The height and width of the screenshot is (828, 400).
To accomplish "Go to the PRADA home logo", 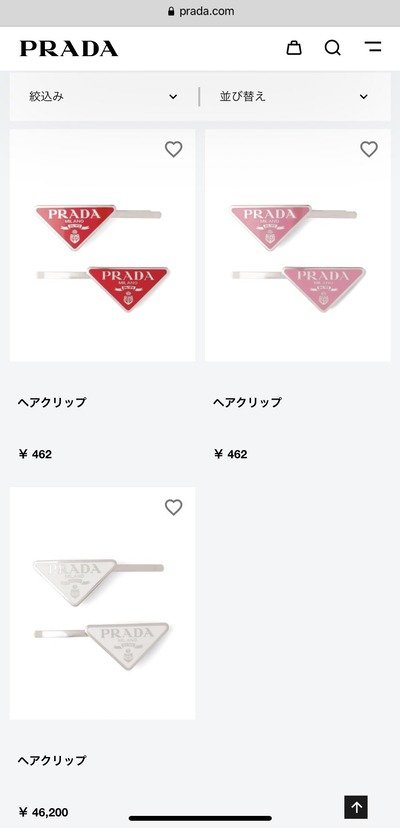I will point(69,49).
